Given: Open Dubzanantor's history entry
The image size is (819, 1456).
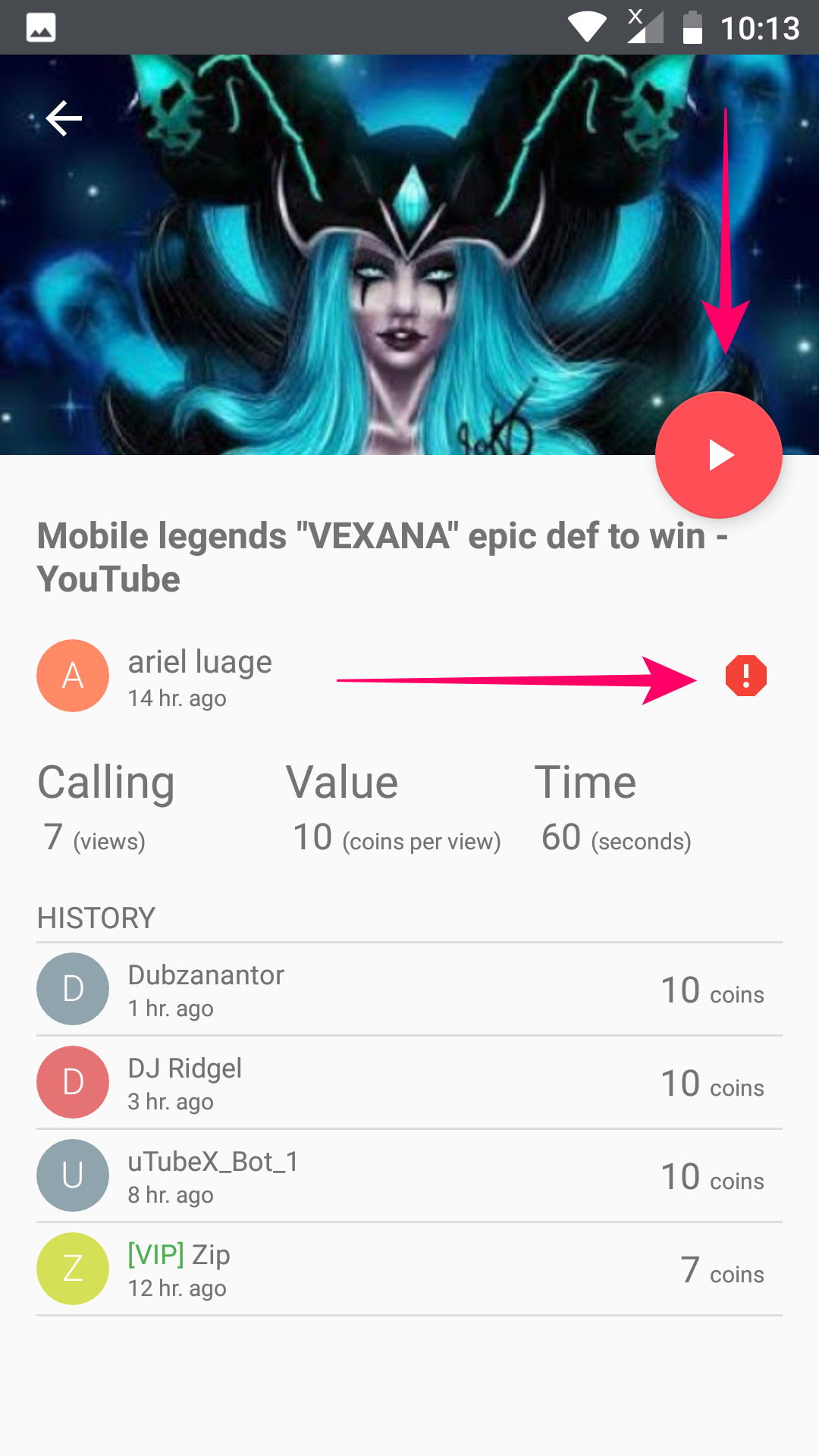Looking at the screenshot, I should [409, 990].
